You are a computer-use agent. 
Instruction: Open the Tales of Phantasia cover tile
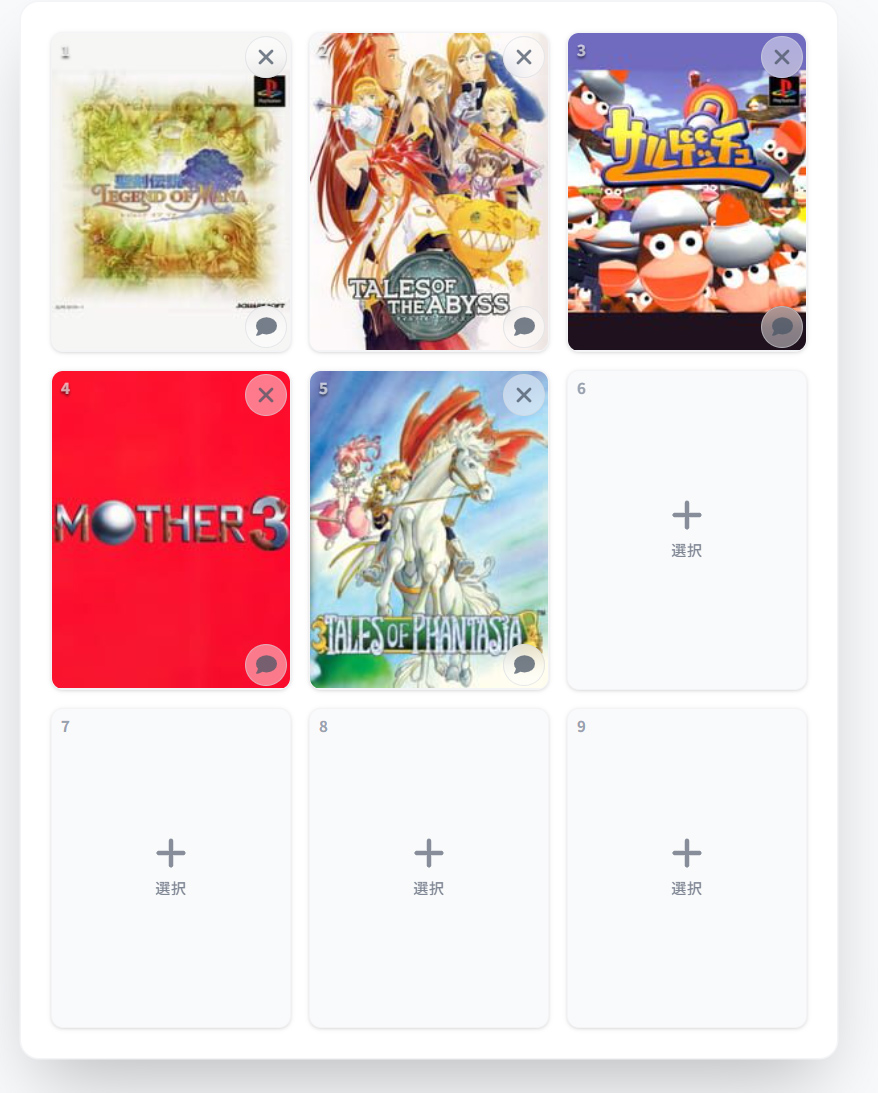tap(428, 530)
